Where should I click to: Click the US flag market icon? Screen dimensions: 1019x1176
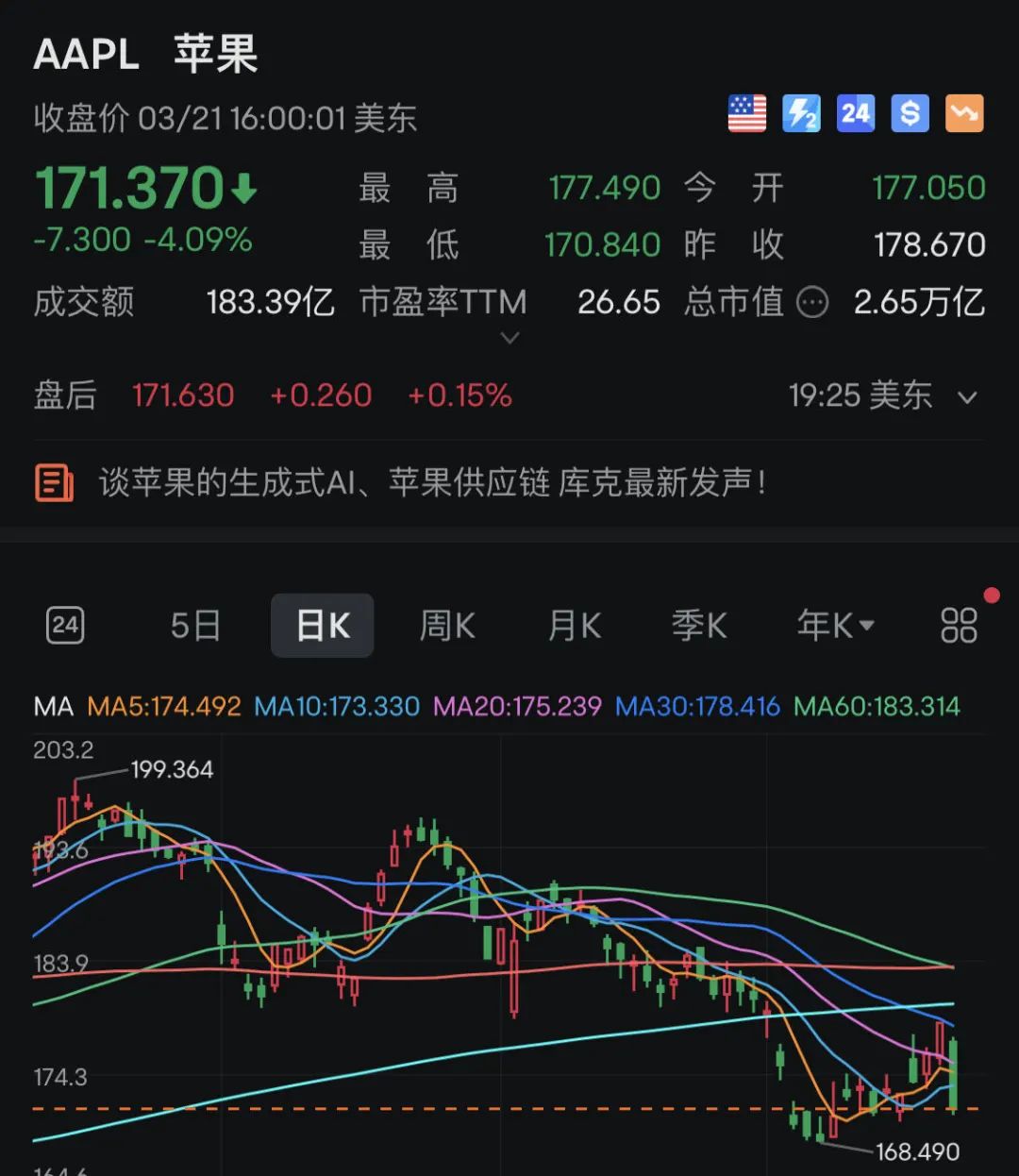(746, 113)
